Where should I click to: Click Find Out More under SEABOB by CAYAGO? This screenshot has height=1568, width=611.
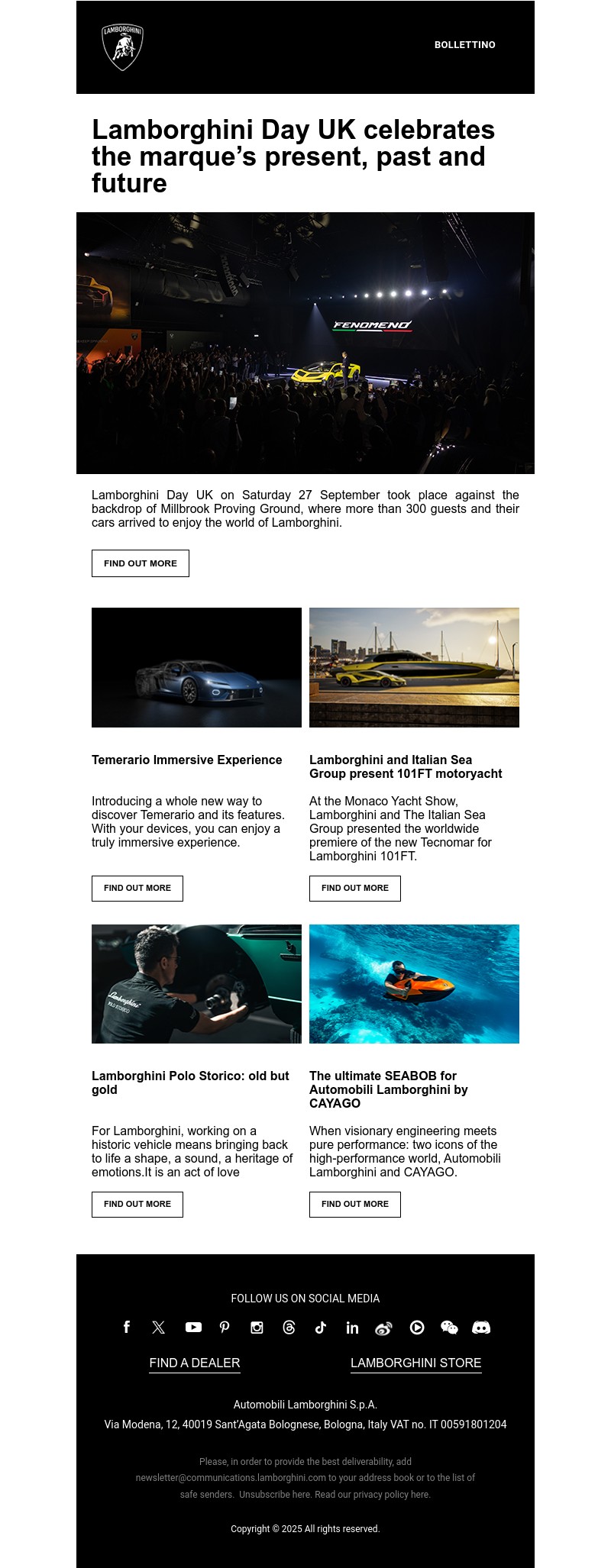point(354,1204)
